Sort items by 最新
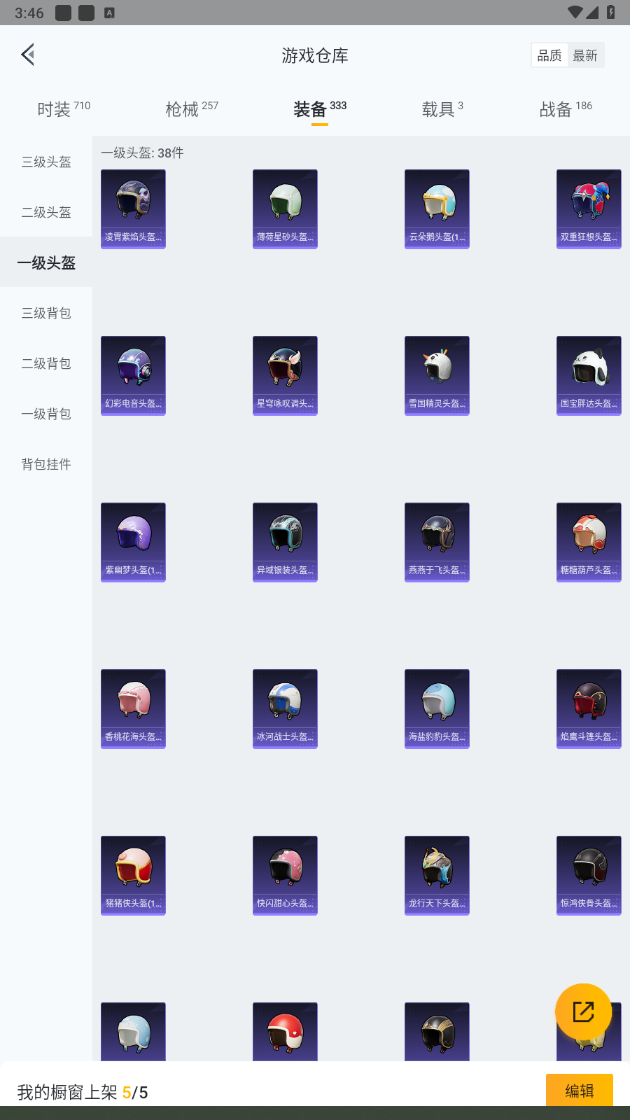The image size is (630, 1120). (x=585, y=55)
